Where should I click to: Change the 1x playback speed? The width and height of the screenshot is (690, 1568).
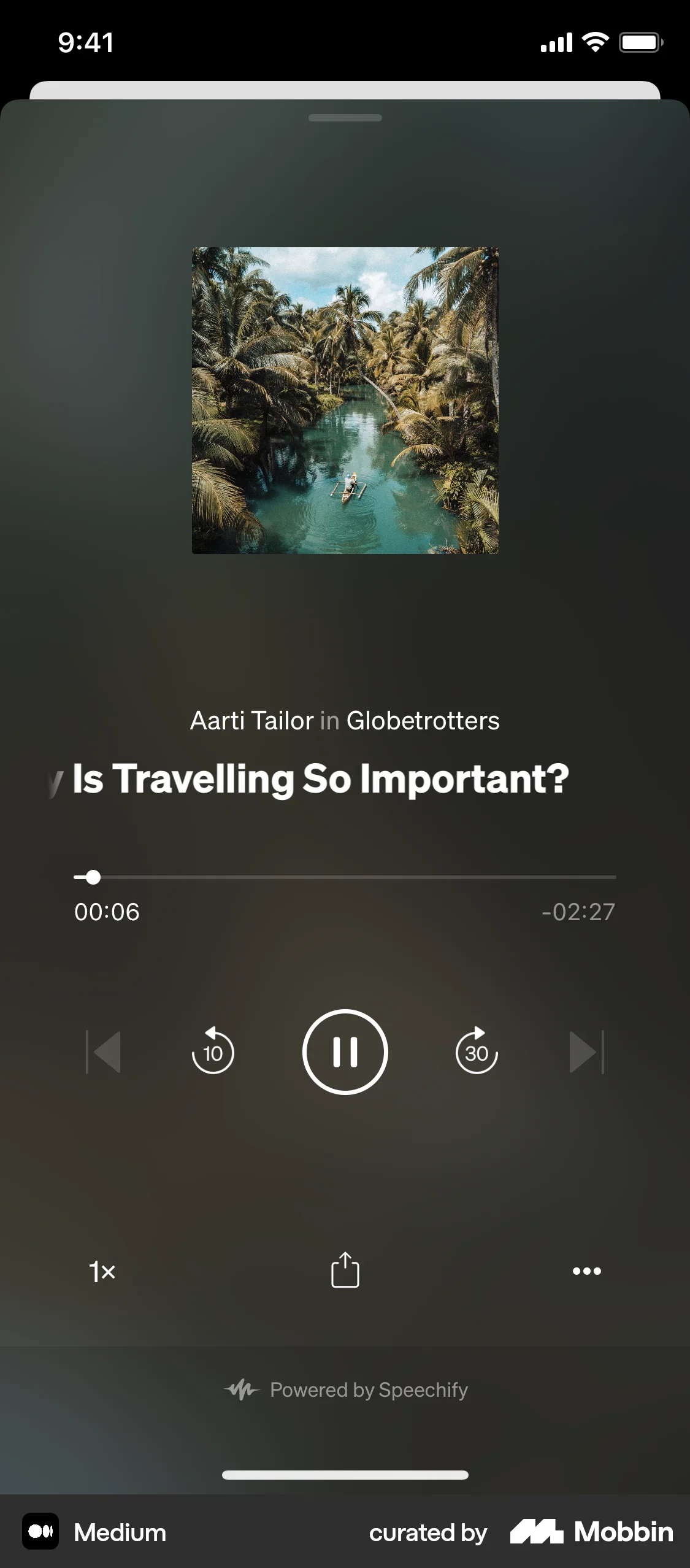[103, 1271]
